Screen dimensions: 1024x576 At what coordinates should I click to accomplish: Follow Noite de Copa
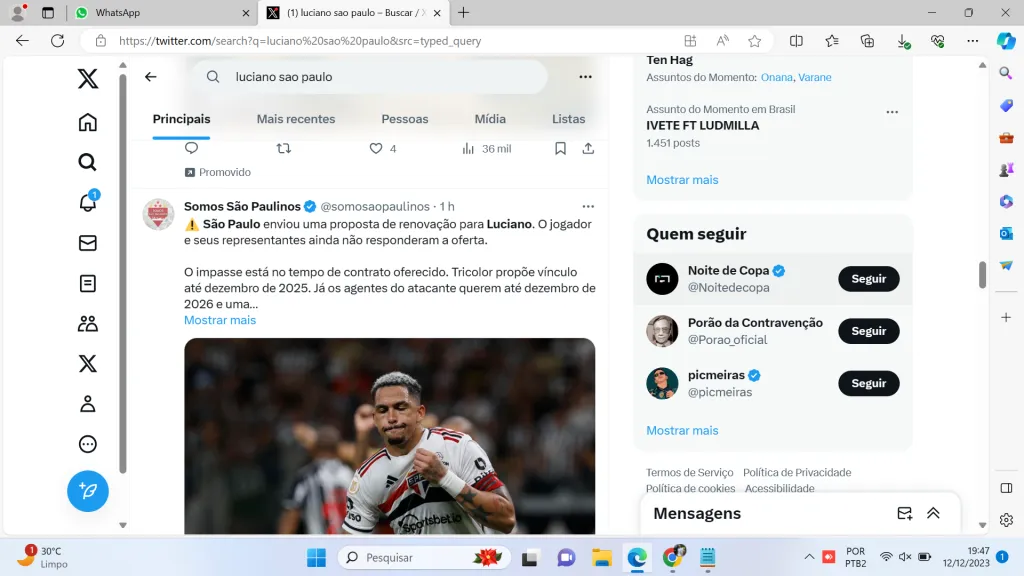coord(868,279)
